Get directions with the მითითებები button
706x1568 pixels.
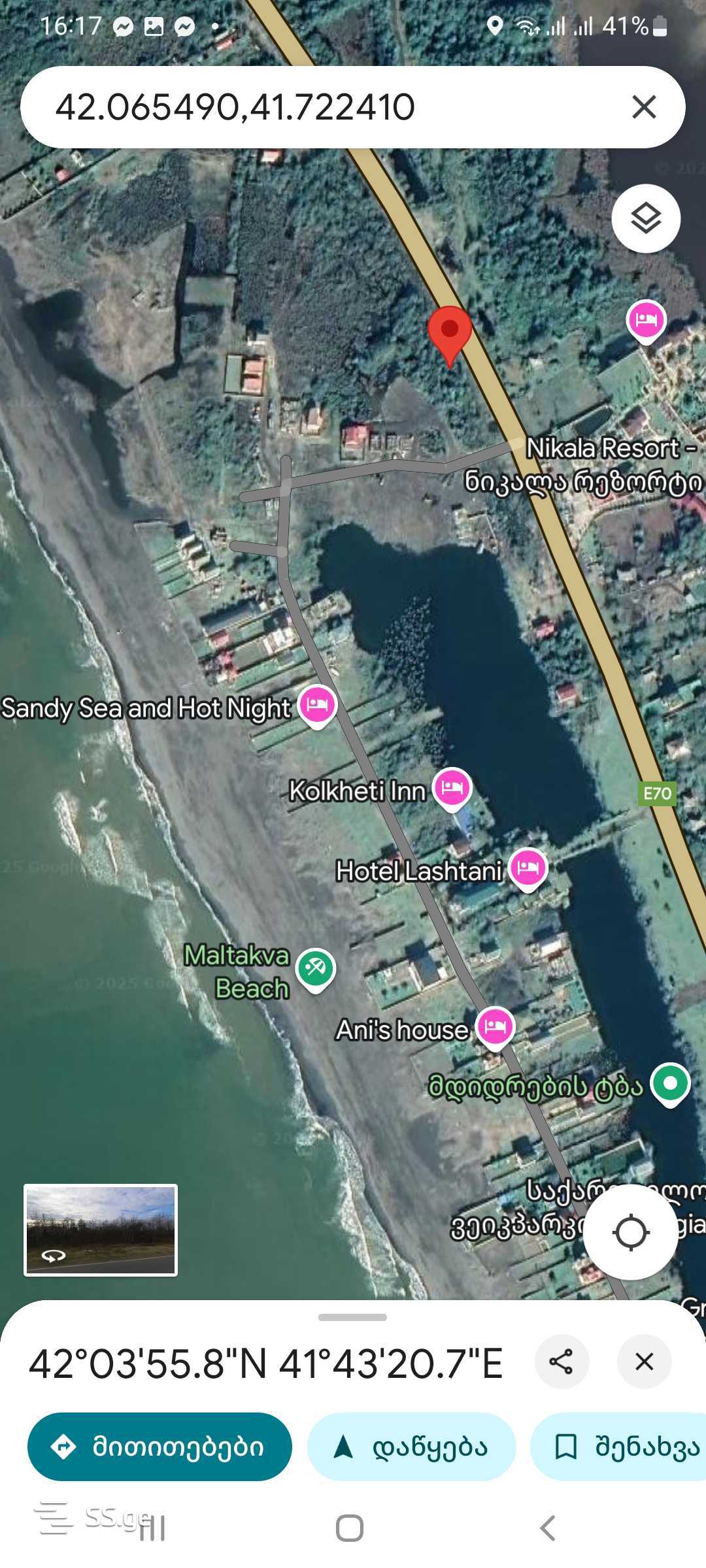(160, 1446)
